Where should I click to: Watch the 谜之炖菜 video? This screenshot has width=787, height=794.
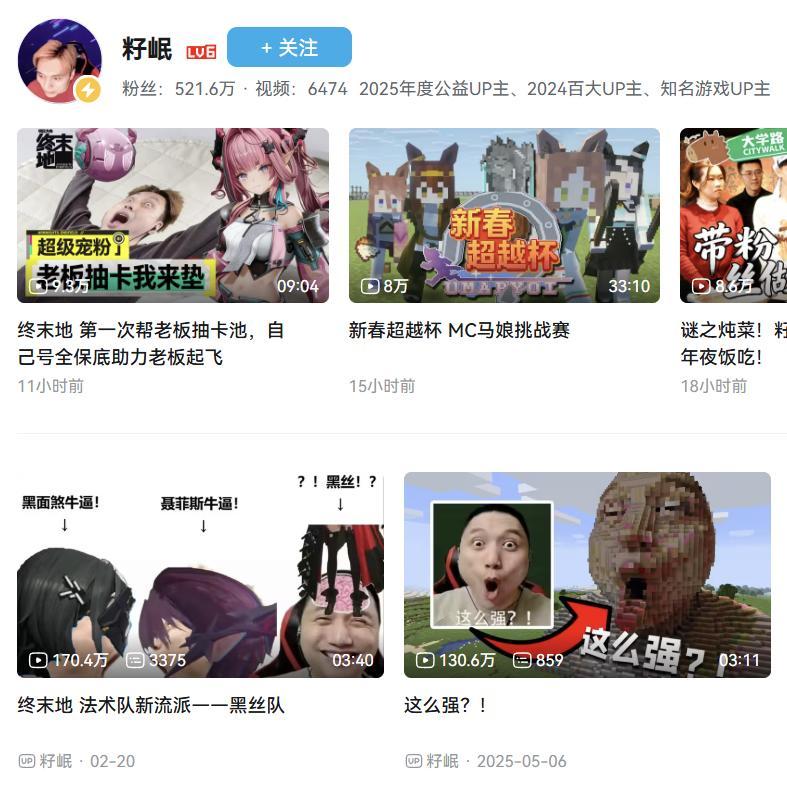click(x=733, y=215)
